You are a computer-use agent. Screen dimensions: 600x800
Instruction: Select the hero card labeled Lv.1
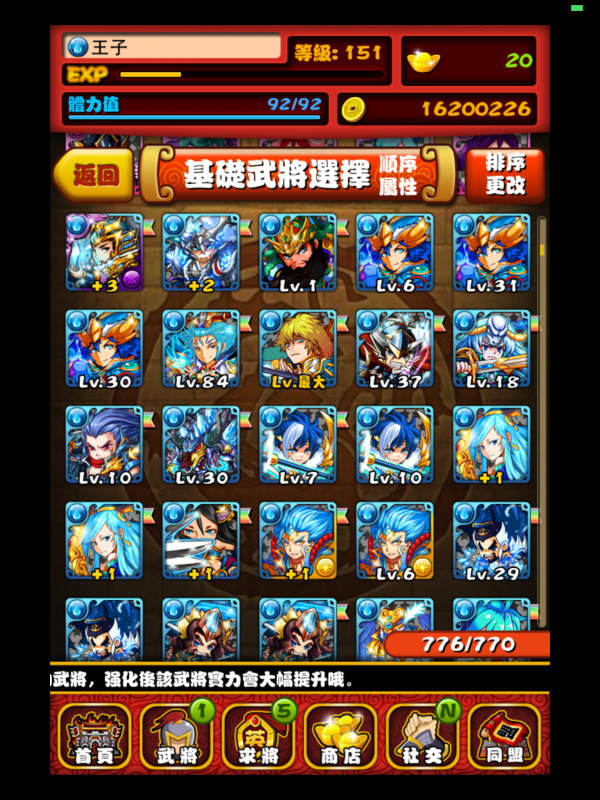tap(297, 252)
